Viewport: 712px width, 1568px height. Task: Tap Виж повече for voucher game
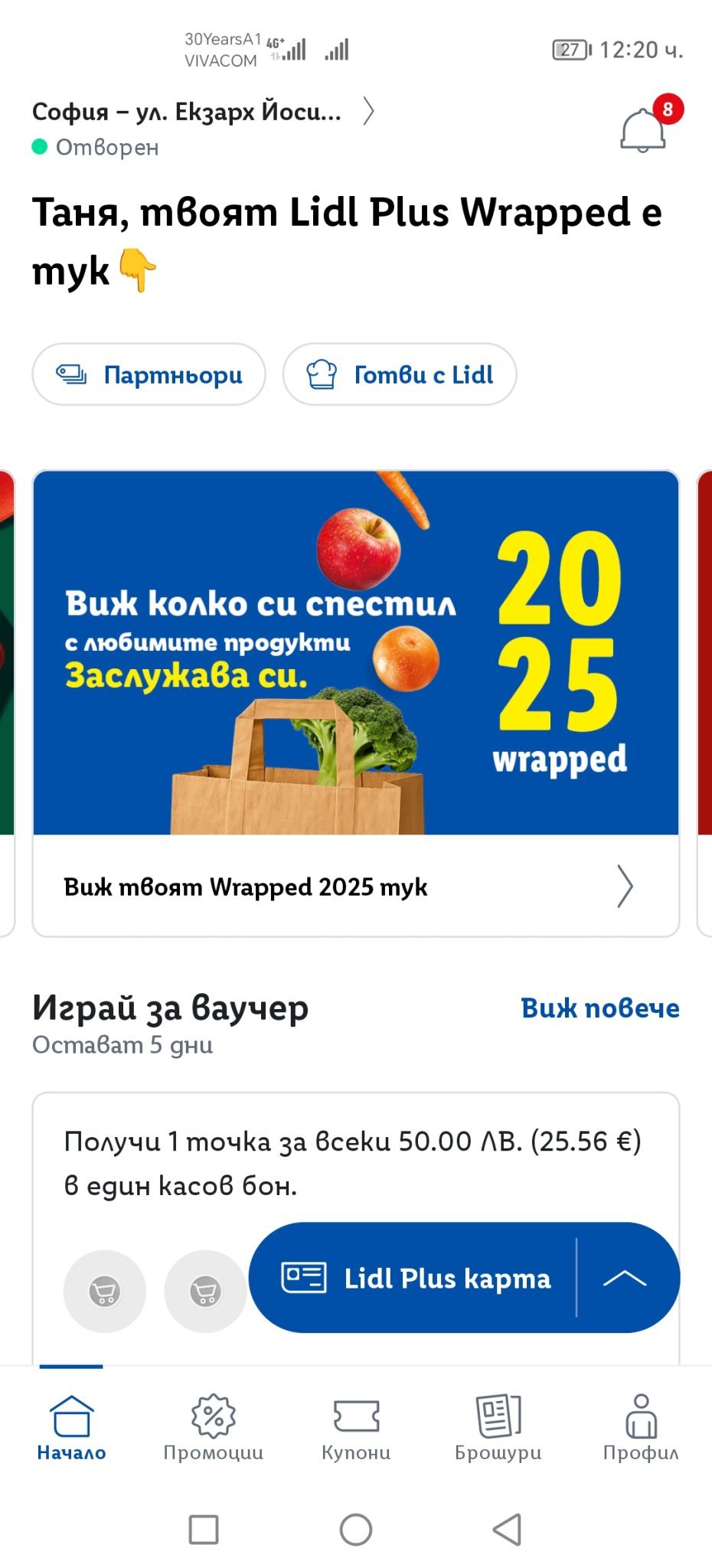[x=599, y=1008]
